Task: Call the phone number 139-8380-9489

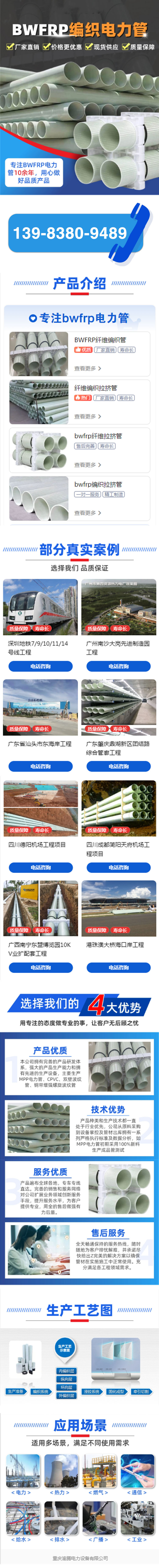Action: (x=70, y=233)
